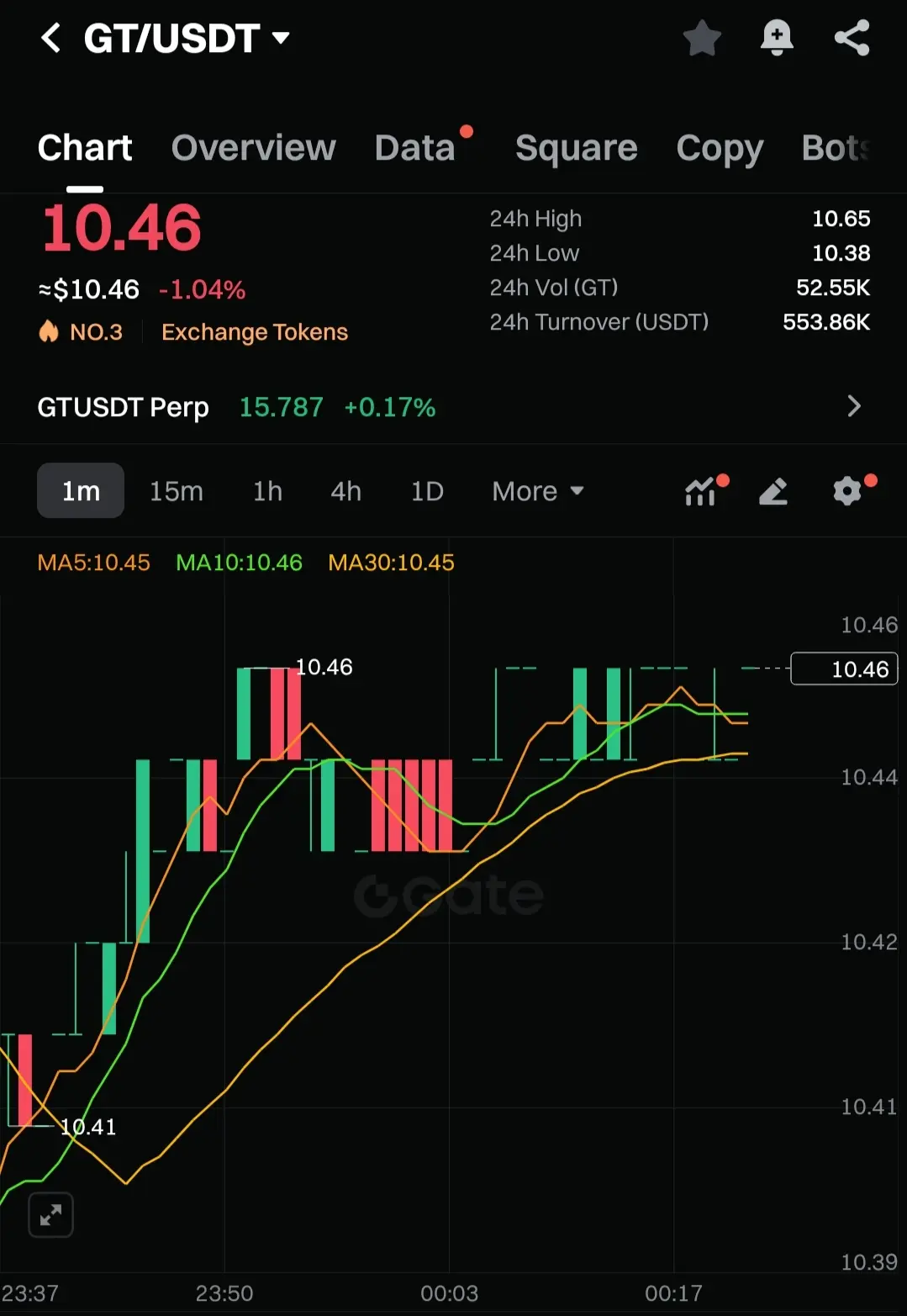The height and width of the screenshot is (1316, 907).
Task: Open the chart drawing tools
Action: pyautogui.click(x=773, y=491)
